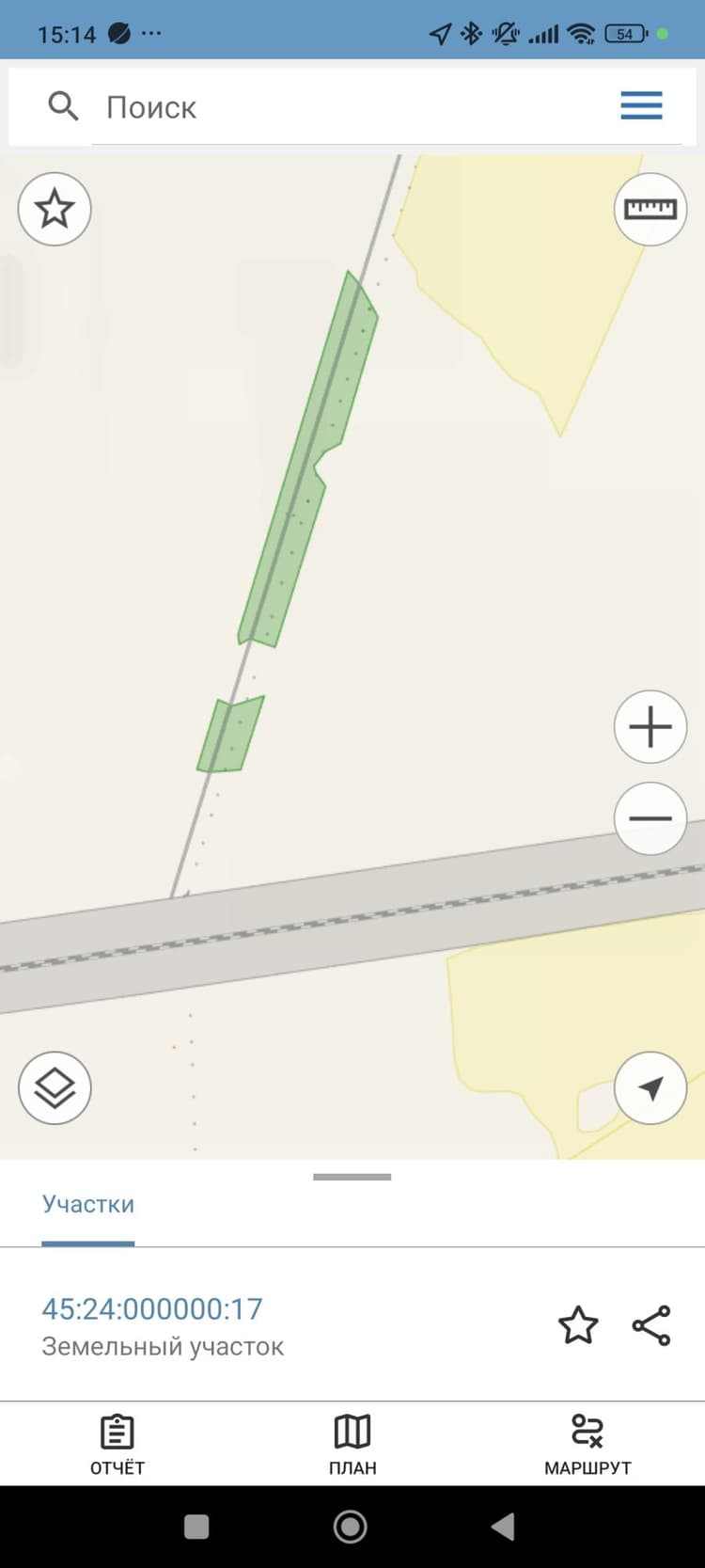705x1568 pixels.
Task: Zoom in with the plus button
Action: point(650,727)
